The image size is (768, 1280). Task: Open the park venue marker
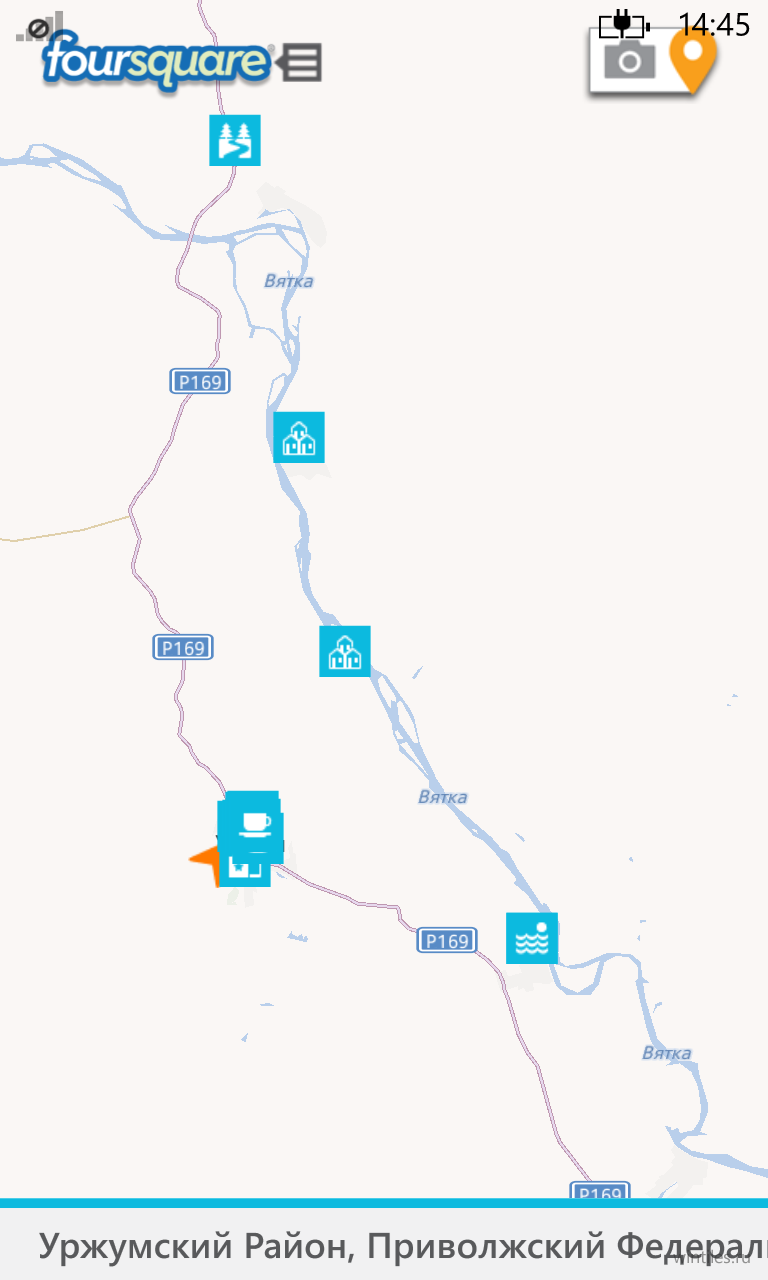[235, 140]
